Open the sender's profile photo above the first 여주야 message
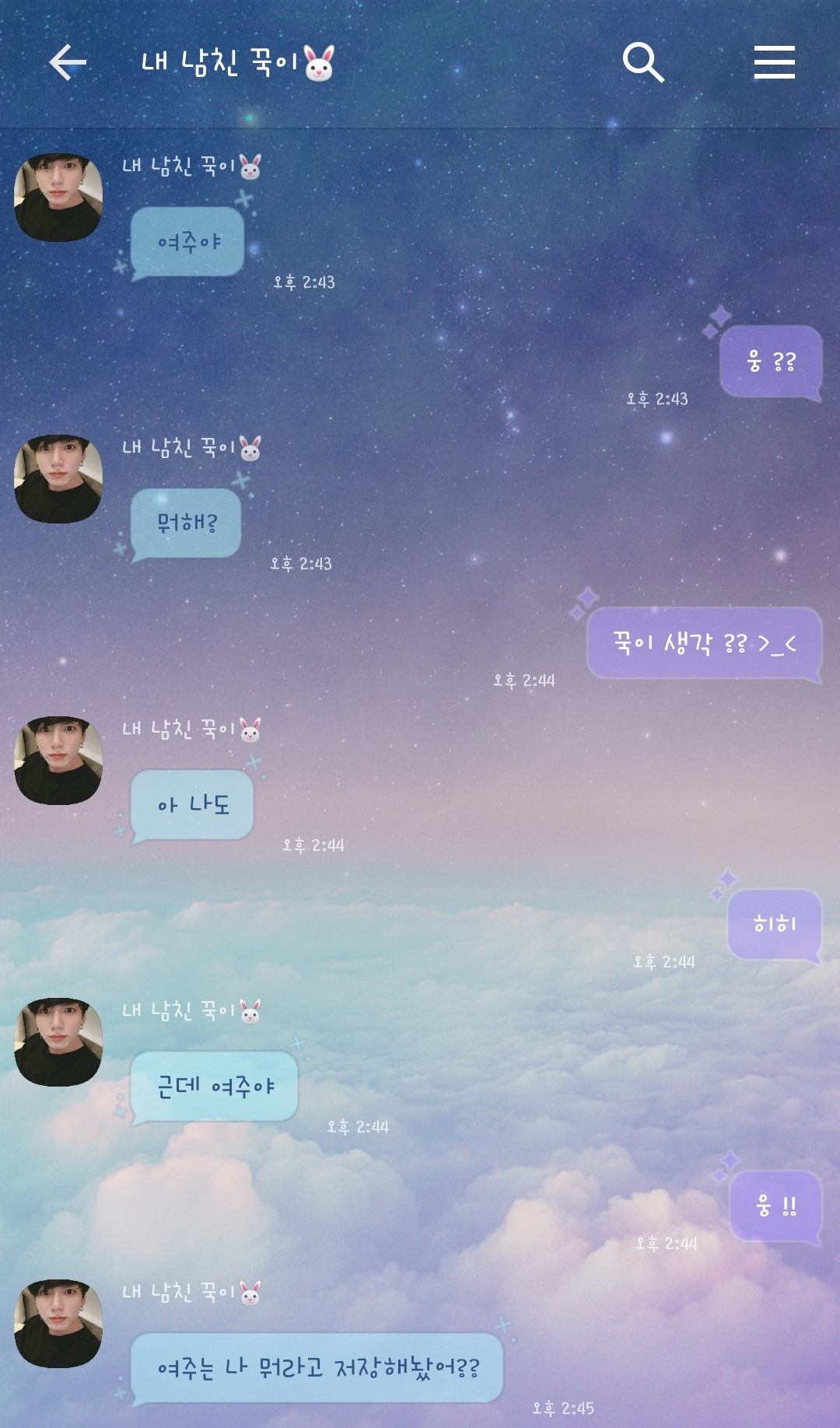The image size is (840, 1428). click(58, 198)
